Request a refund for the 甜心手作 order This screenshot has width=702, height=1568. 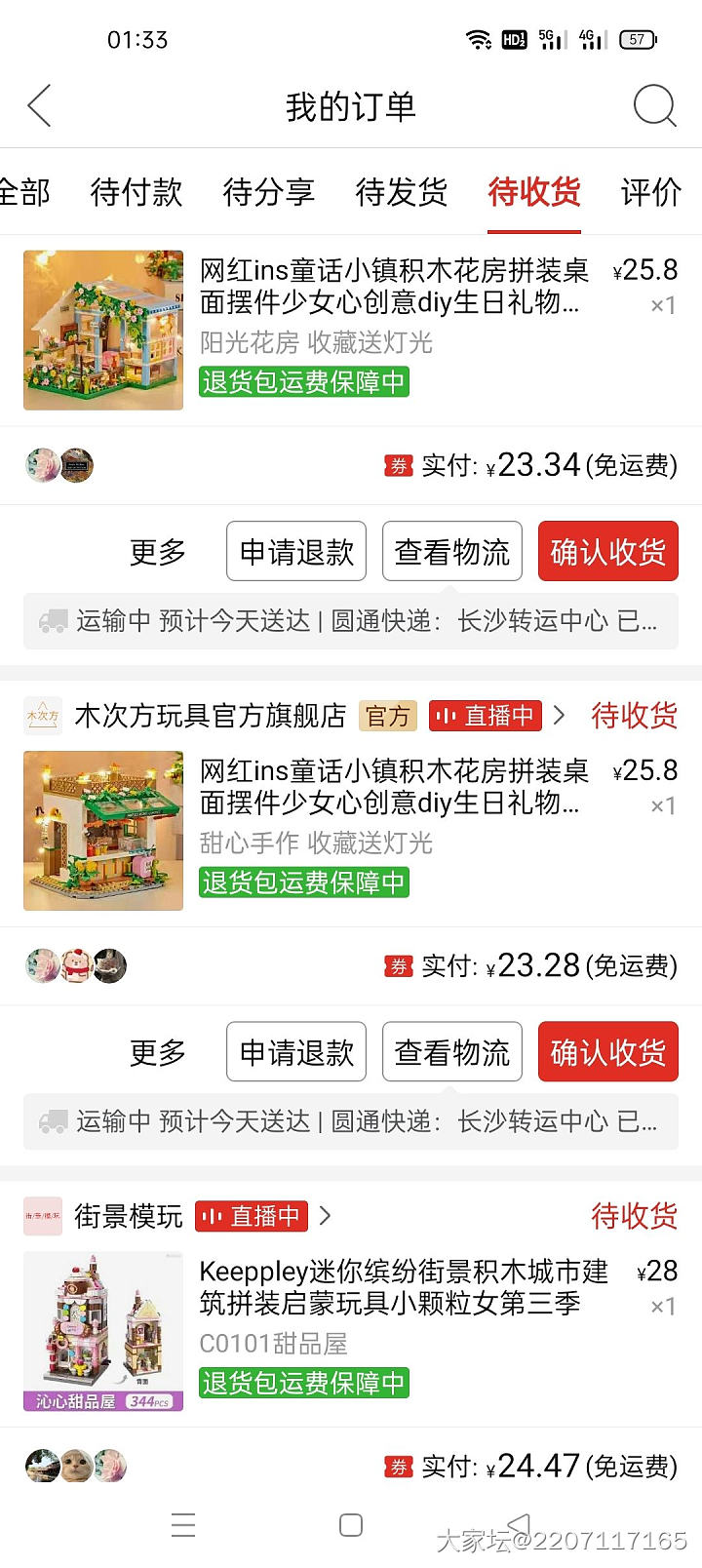click(296, 1052)
